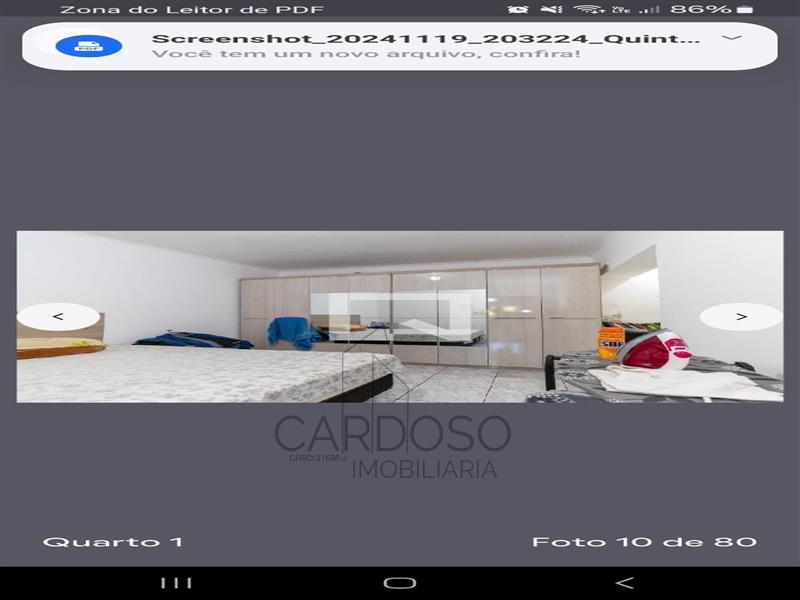The image size is (800, 600).
Task: Open the Quarto 1 bedroom photo
Action: 400,317
